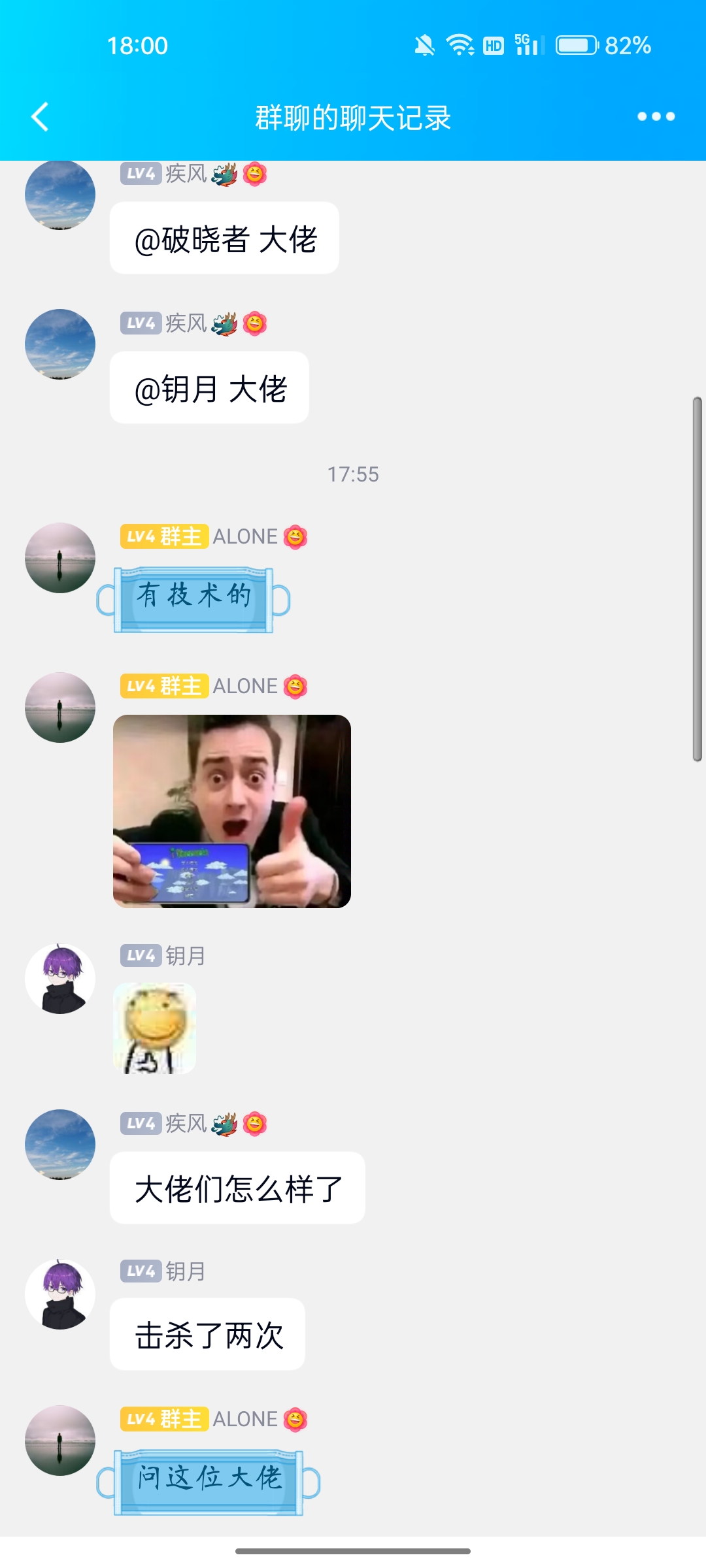Open the three-dot overflow menu

coord(656,117)
